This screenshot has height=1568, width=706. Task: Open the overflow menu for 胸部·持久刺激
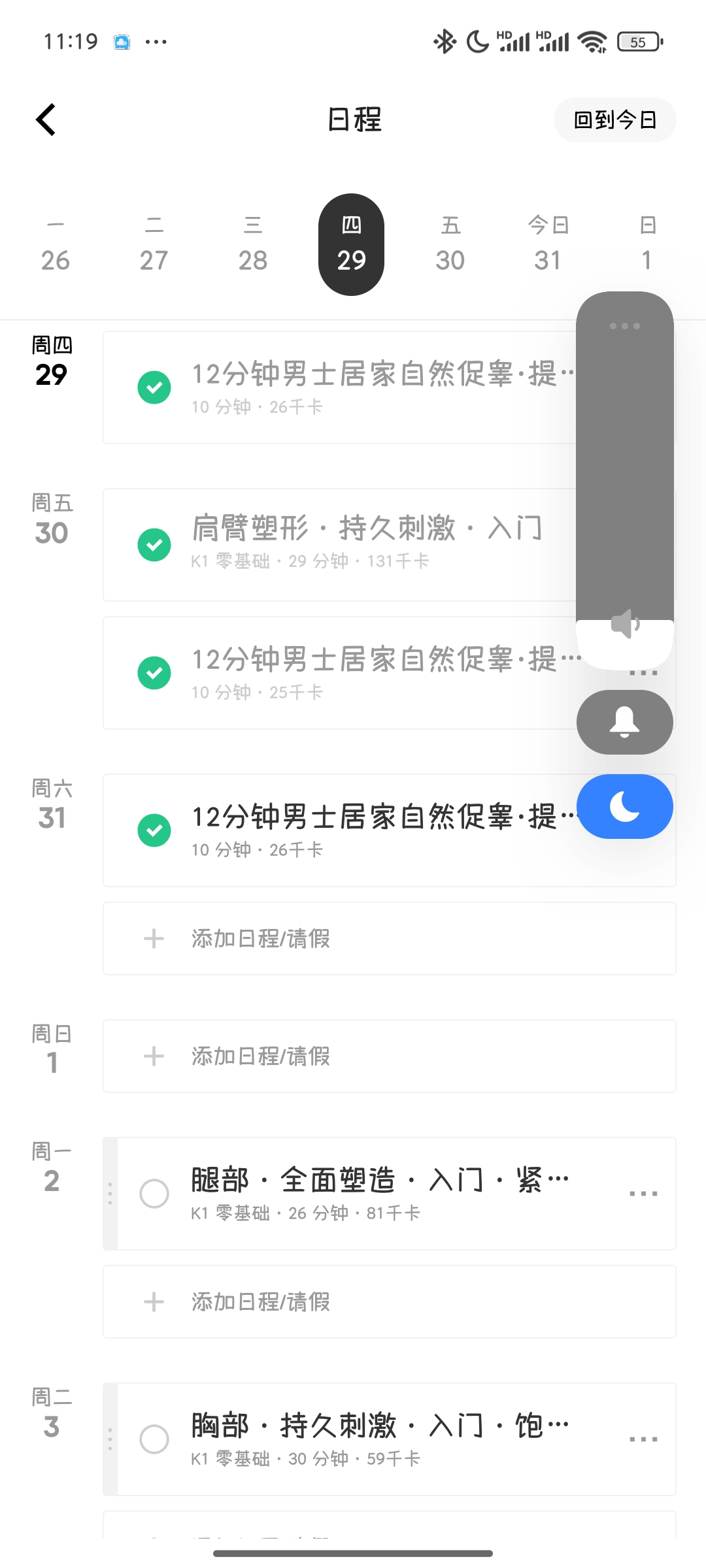(x=643, y=1439)
